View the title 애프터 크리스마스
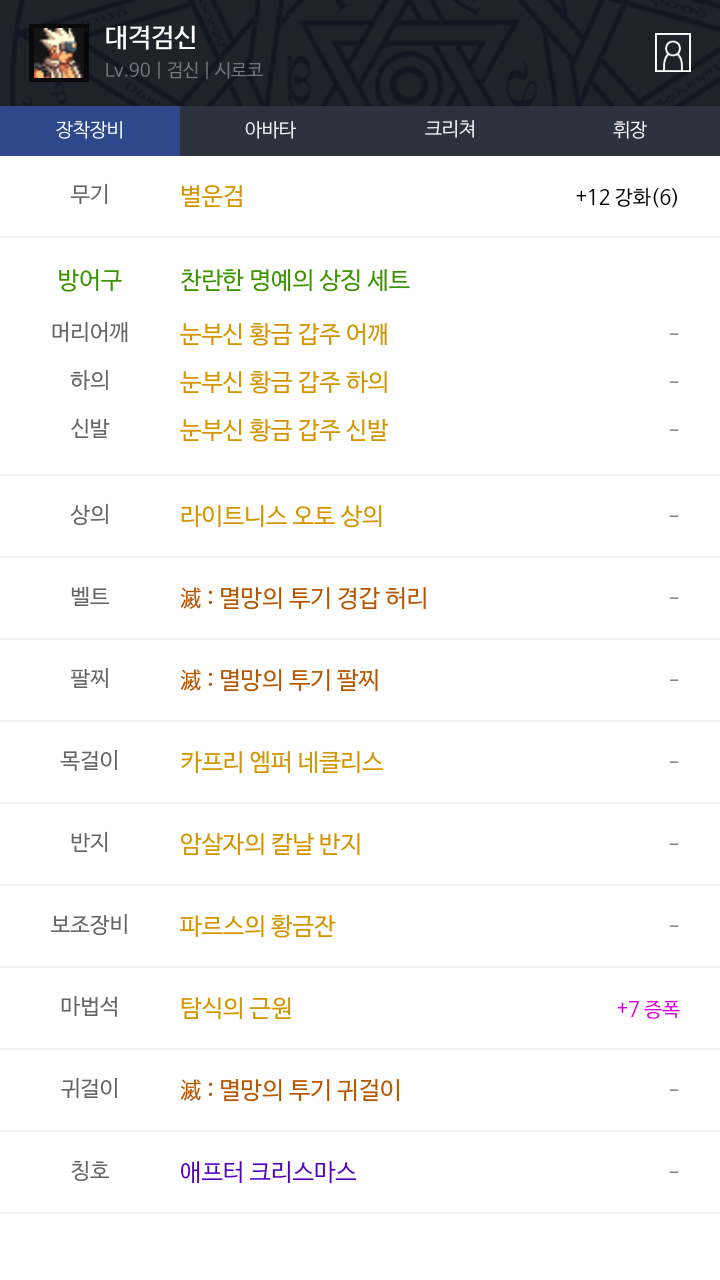The image size is (720, 1280). coord(268,1172)
